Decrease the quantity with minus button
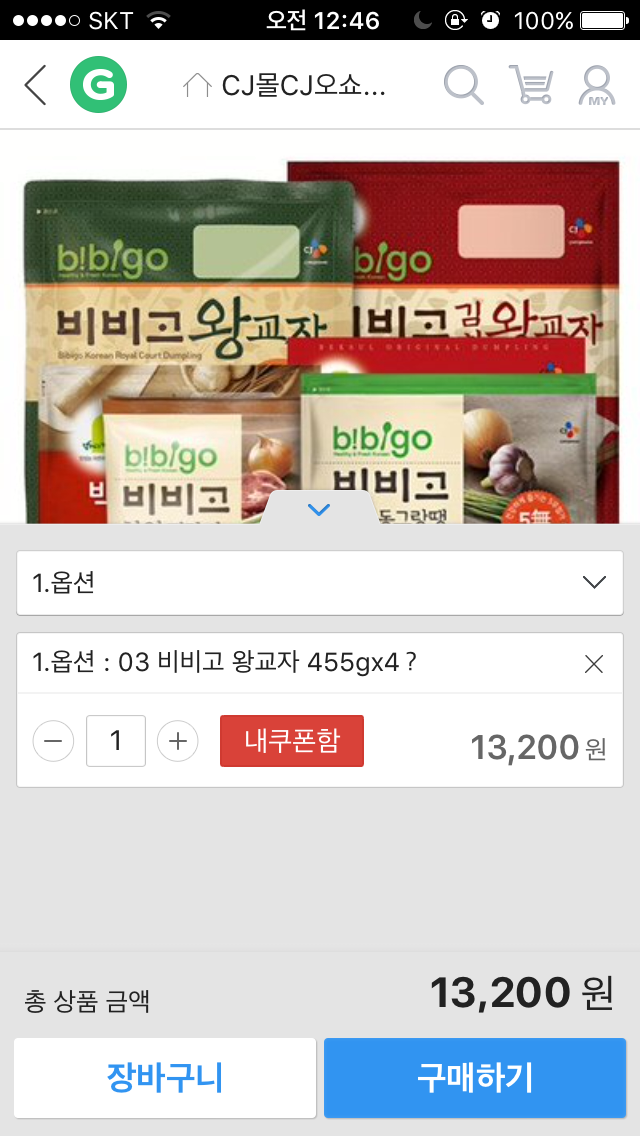 pyautogui.click(x=54, y=741)
